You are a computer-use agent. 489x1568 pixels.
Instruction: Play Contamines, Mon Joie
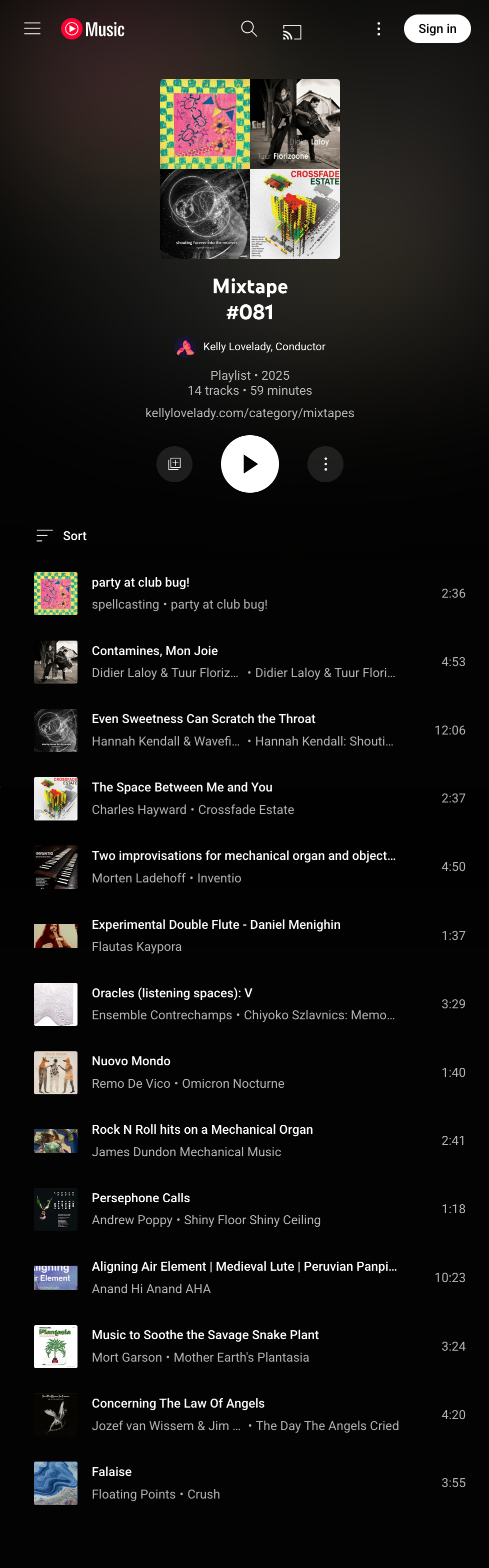coord(154,651)
